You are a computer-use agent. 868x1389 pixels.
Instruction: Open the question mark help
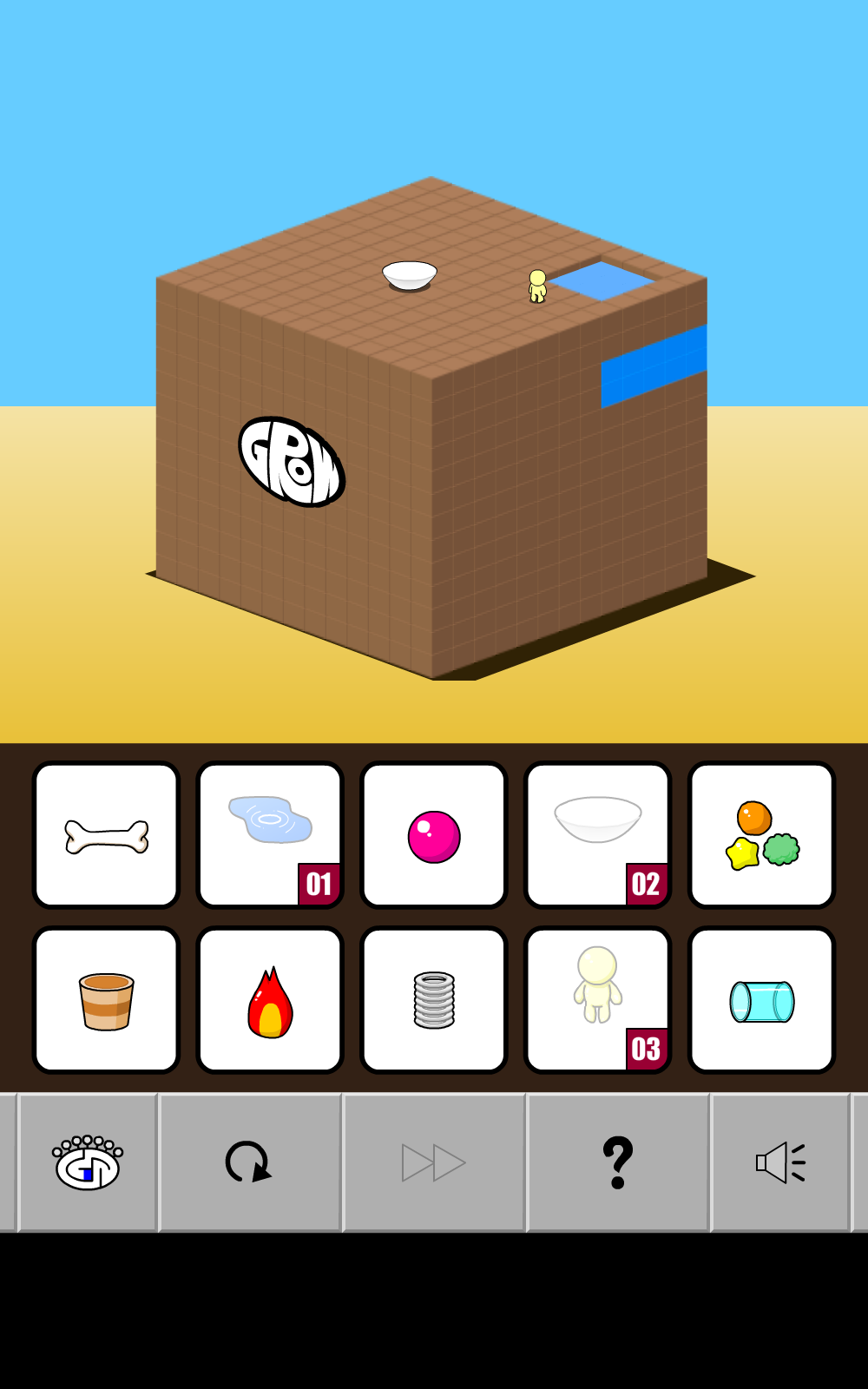[x=617, y=1162]
